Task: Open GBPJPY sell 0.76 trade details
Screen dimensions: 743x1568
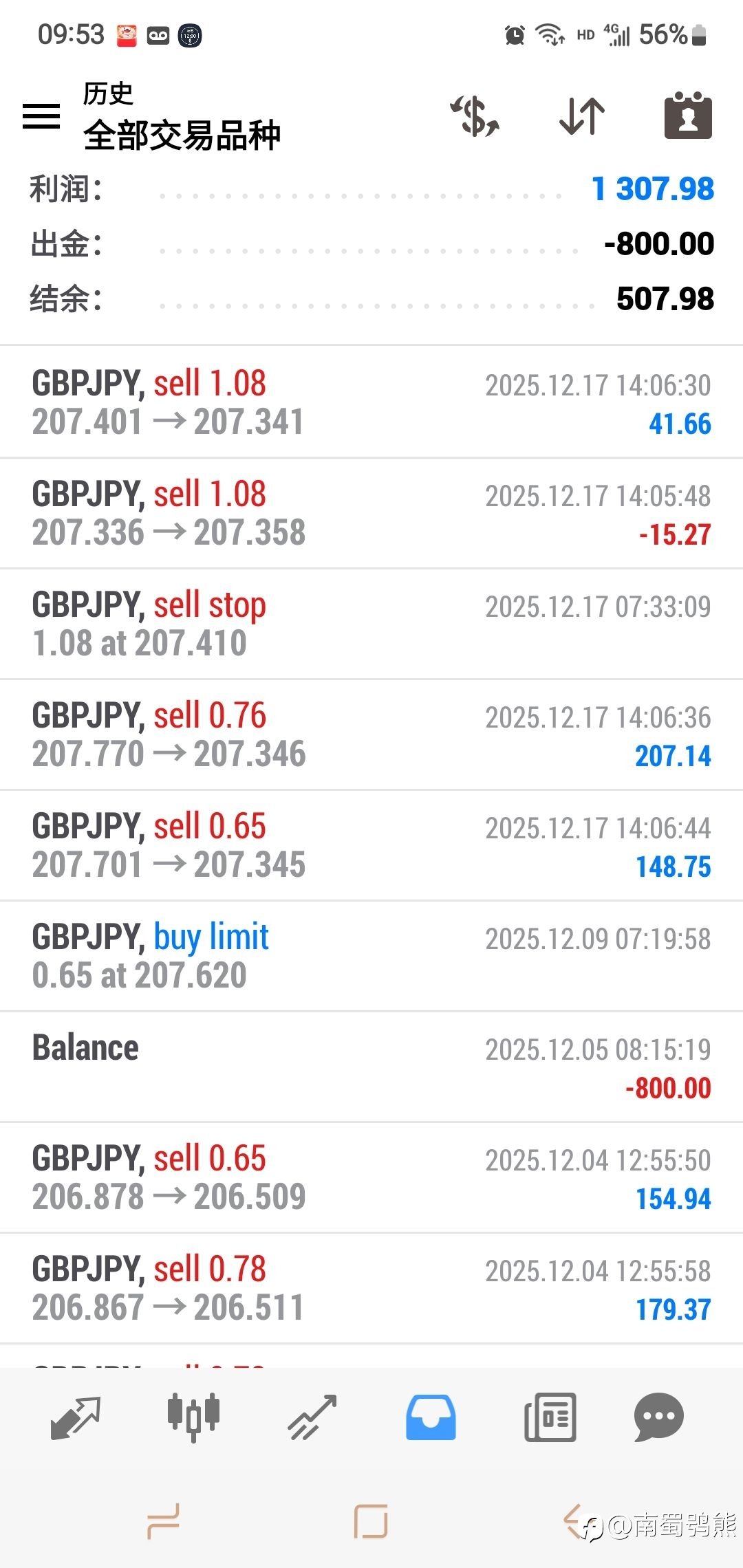Action: (x=371, y=734)
